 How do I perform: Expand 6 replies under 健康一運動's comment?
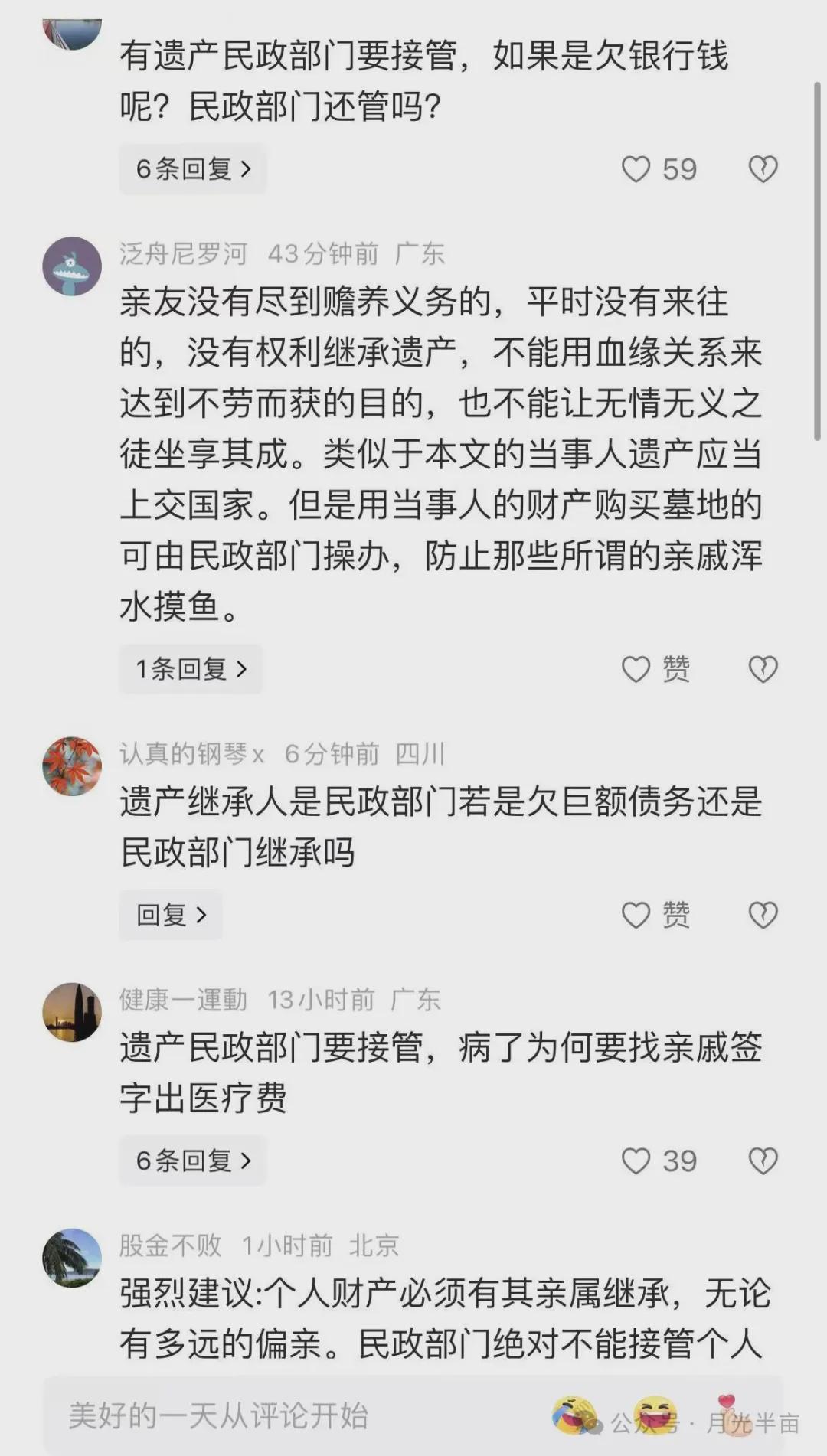(192, 1161)
